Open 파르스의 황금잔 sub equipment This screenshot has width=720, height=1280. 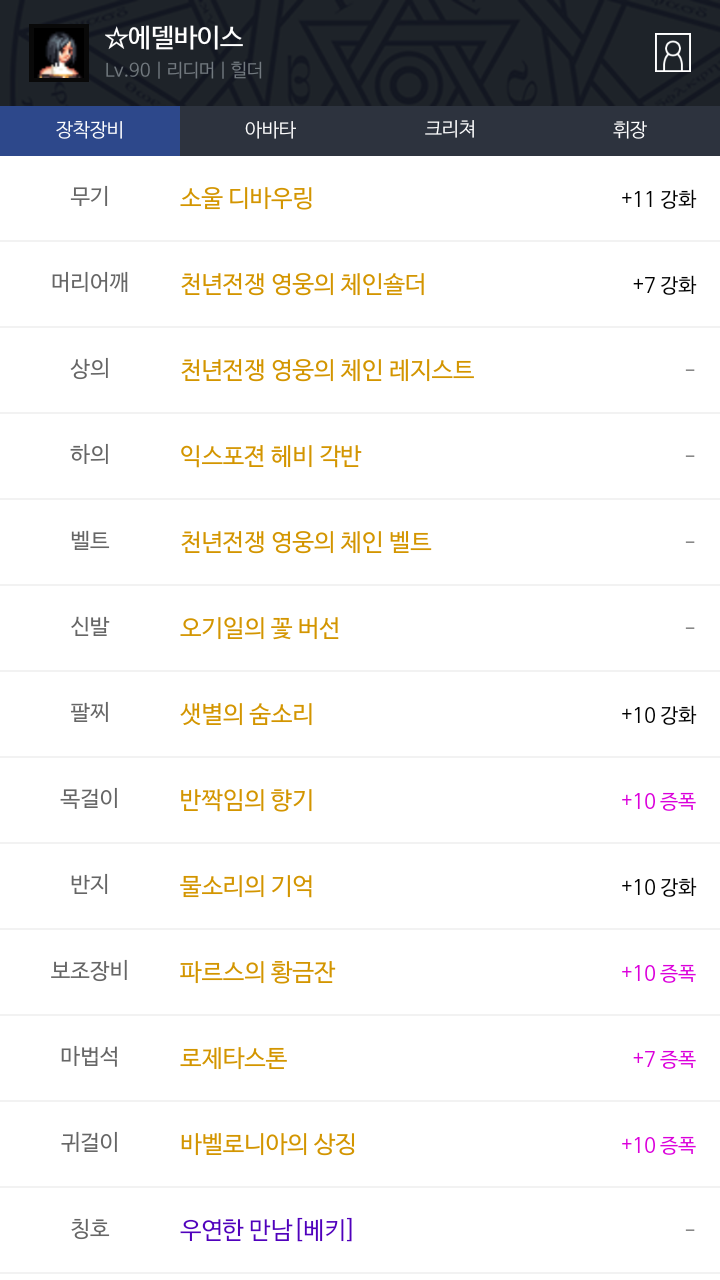(x=258, y=972)
